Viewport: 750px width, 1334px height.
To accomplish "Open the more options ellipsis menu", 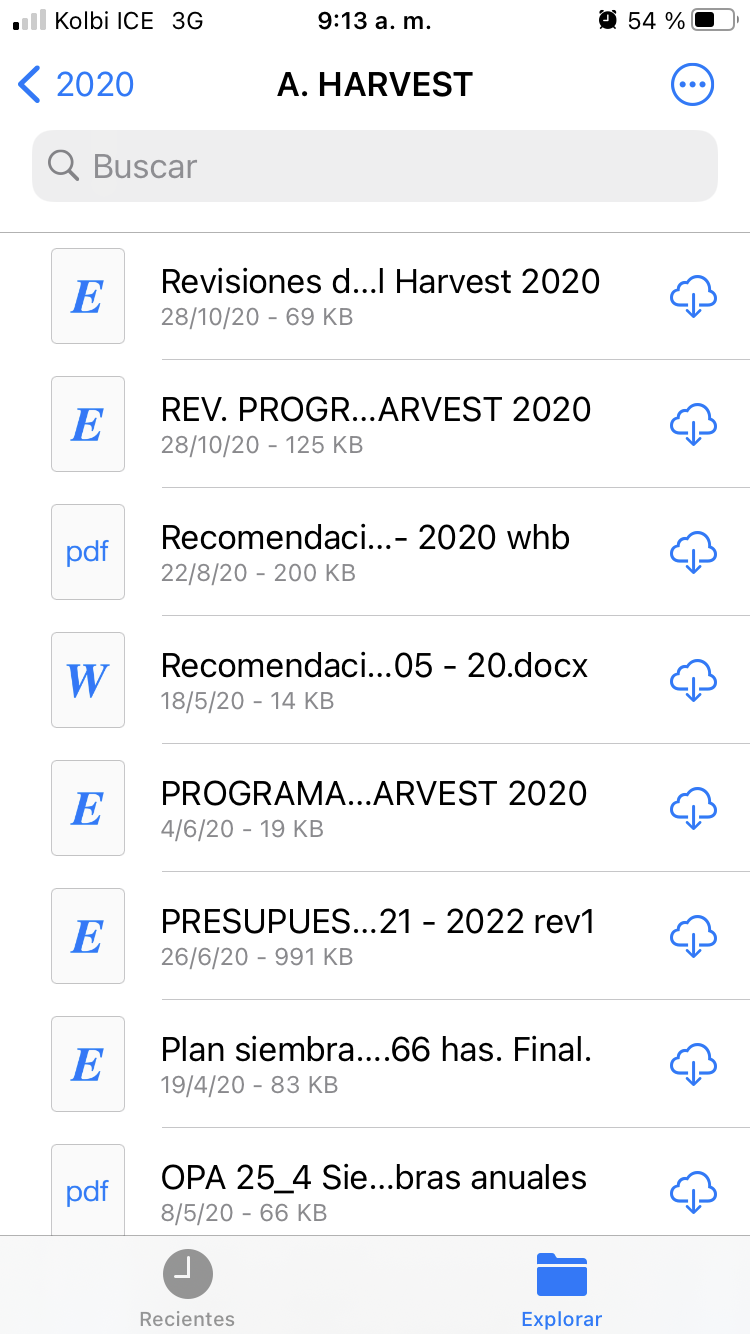I will tap(692, 85).
